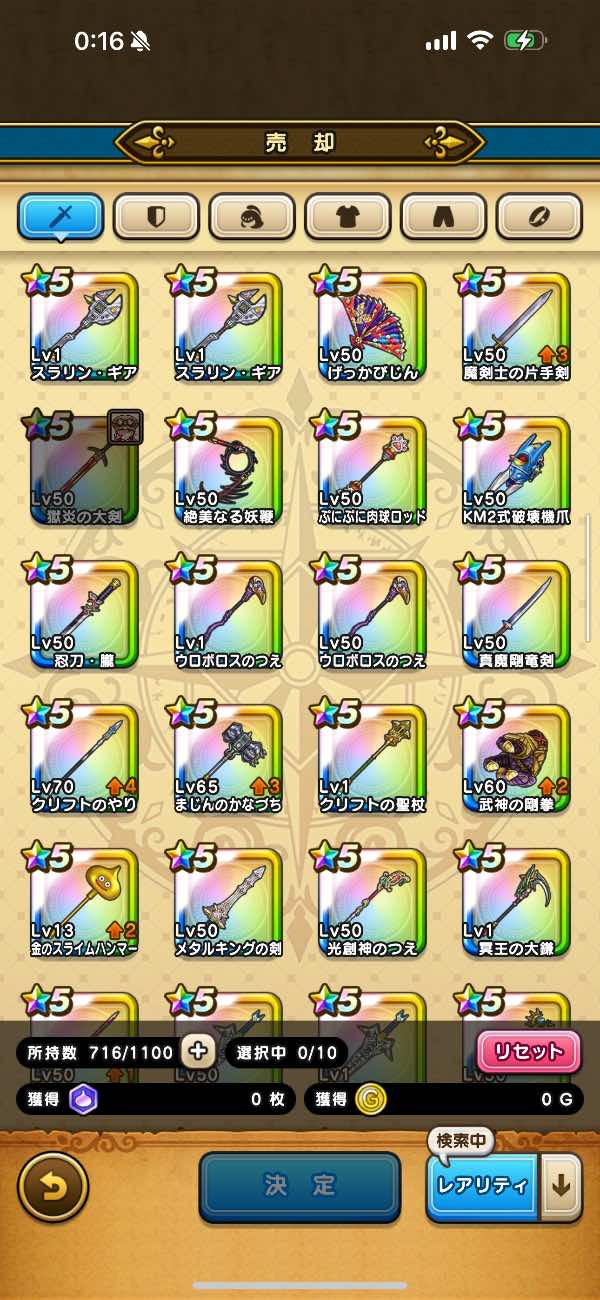Screen dimensions: 600x1300
Task: Select メタルキングの剣 sword
Action: click(227, 901)
